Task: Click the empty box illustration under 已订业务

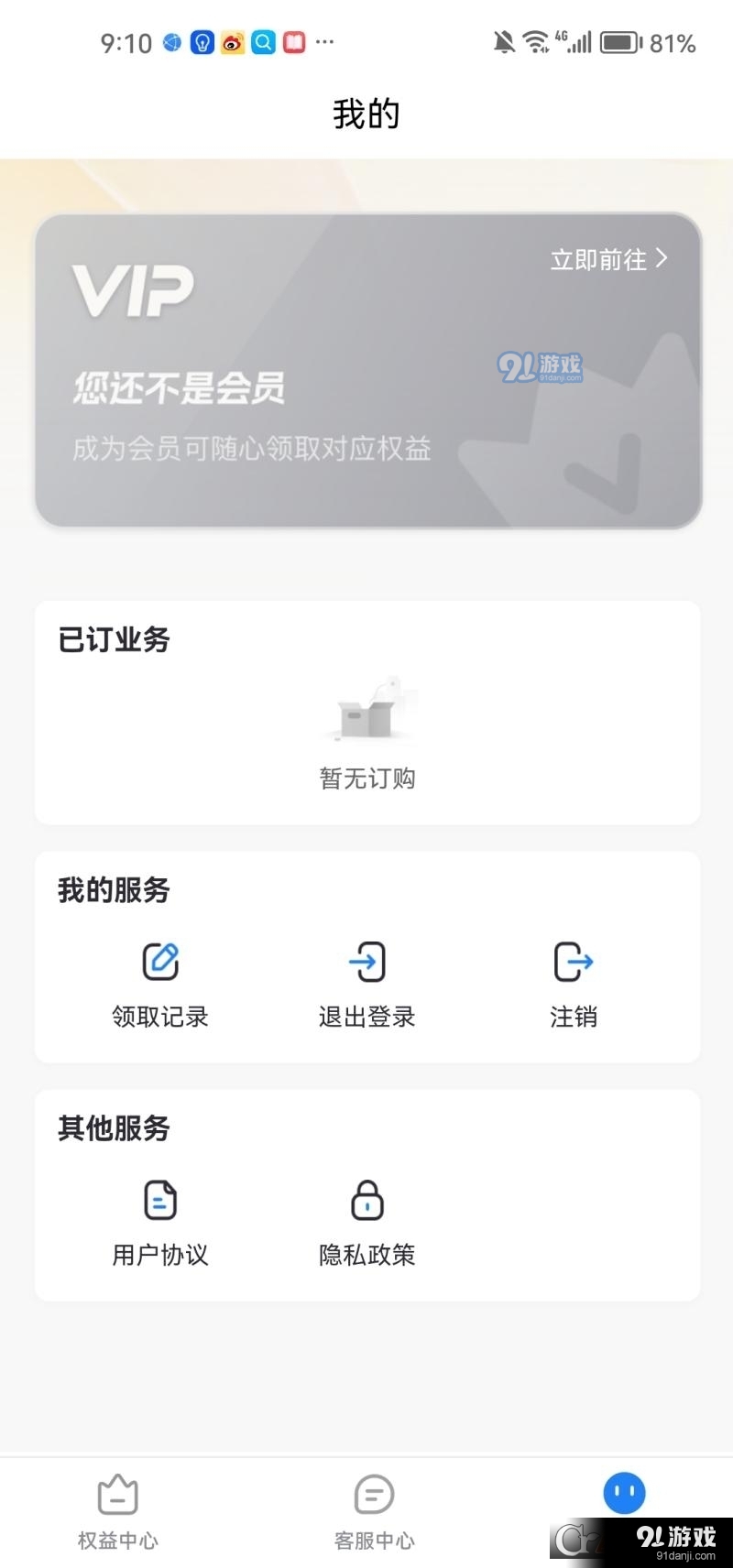Action: coord(366,713)
